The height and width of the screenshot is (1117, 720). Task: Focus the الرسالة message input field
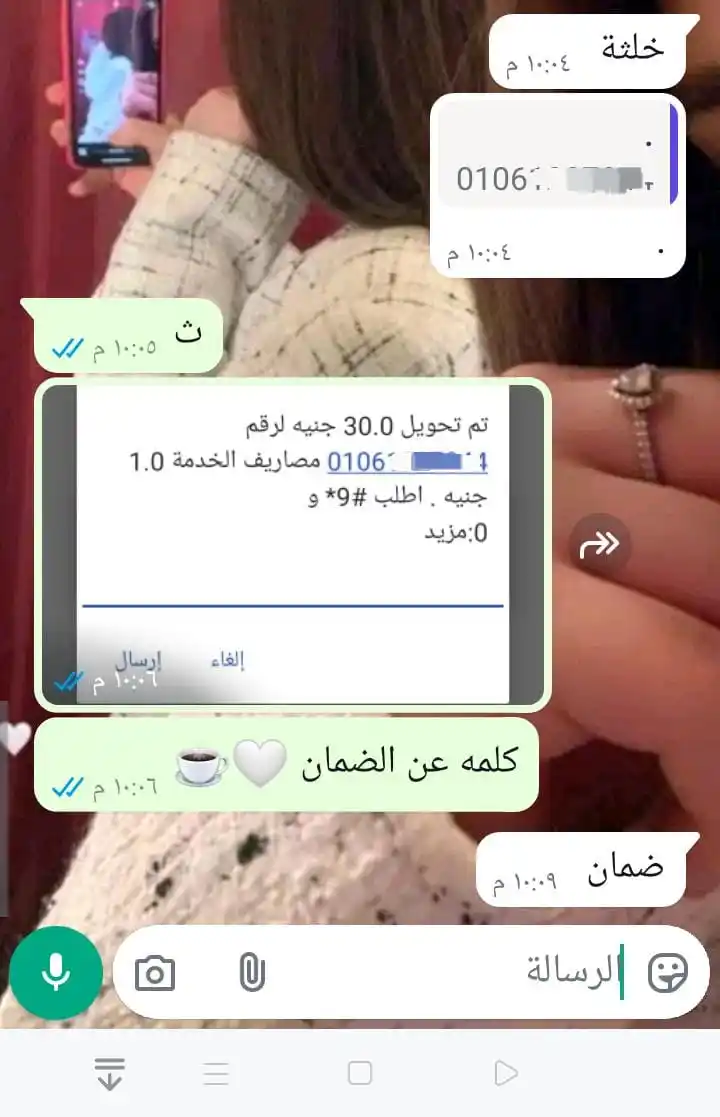point(450,971)
